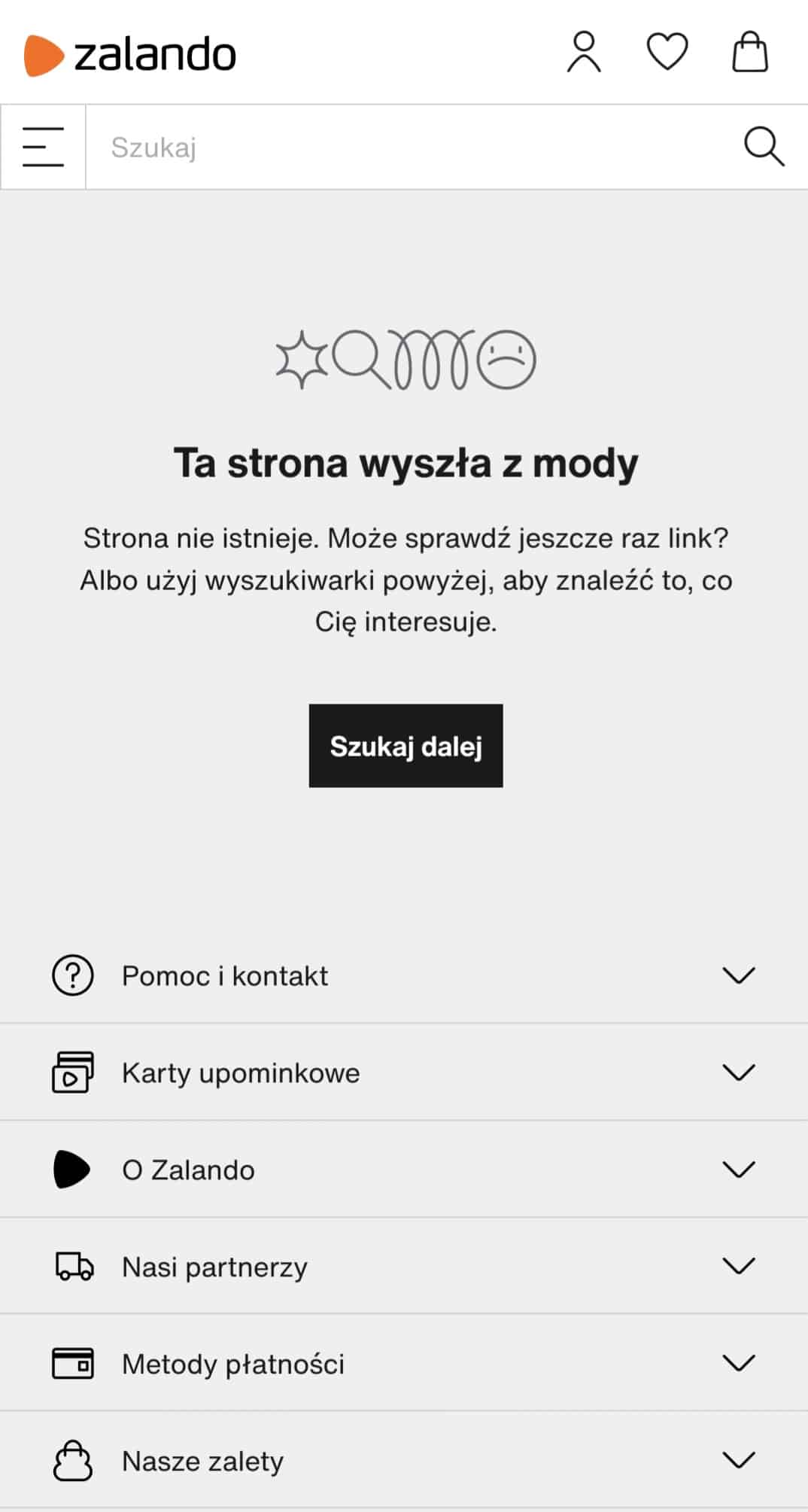Open the wishlist heart icon

click(x=667, y=52)
